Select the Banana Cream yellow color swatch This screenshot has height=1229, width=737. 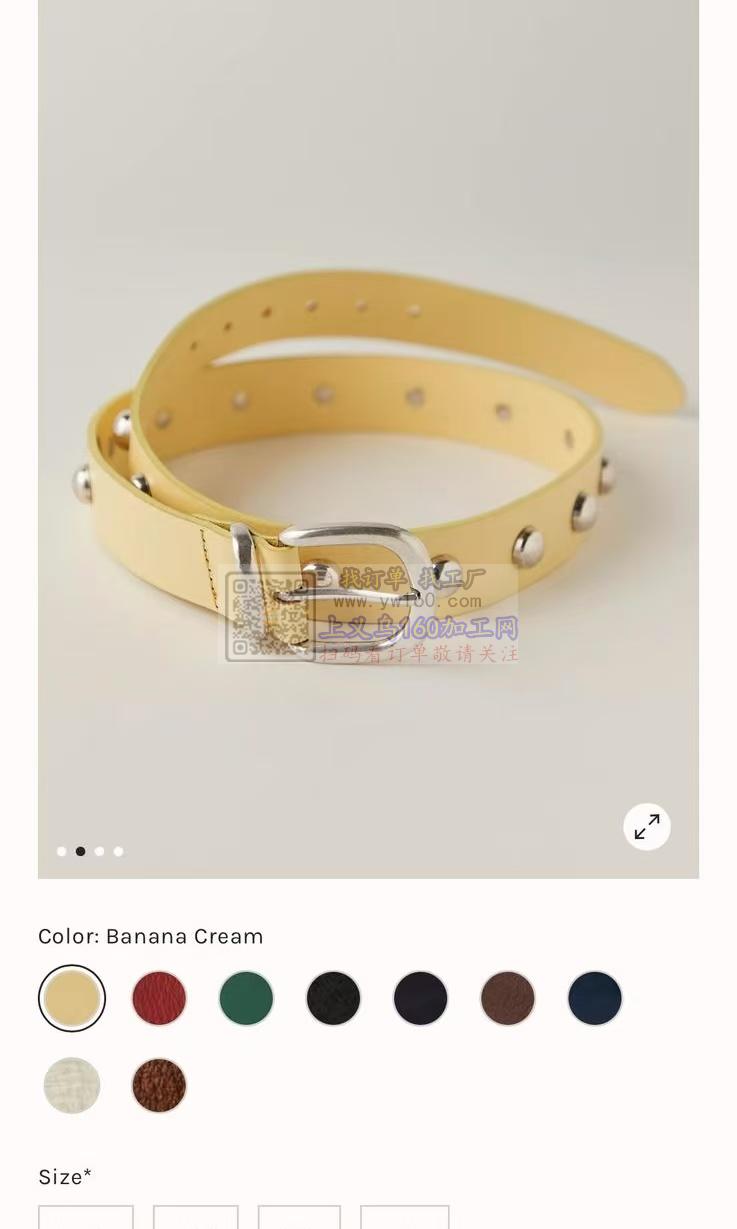72,998
